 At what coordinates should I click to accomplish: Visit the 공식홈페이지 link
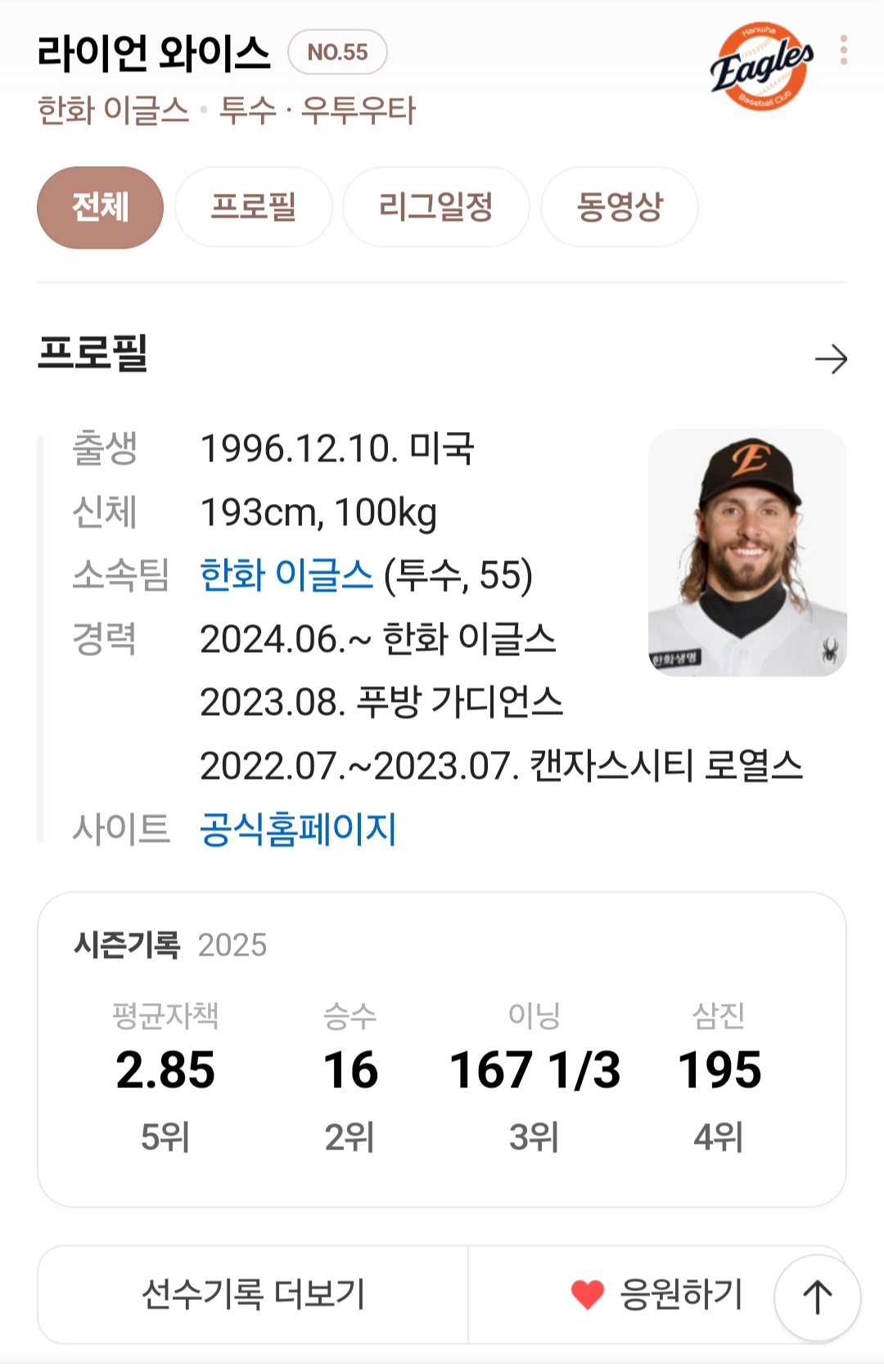coord(298,829)
